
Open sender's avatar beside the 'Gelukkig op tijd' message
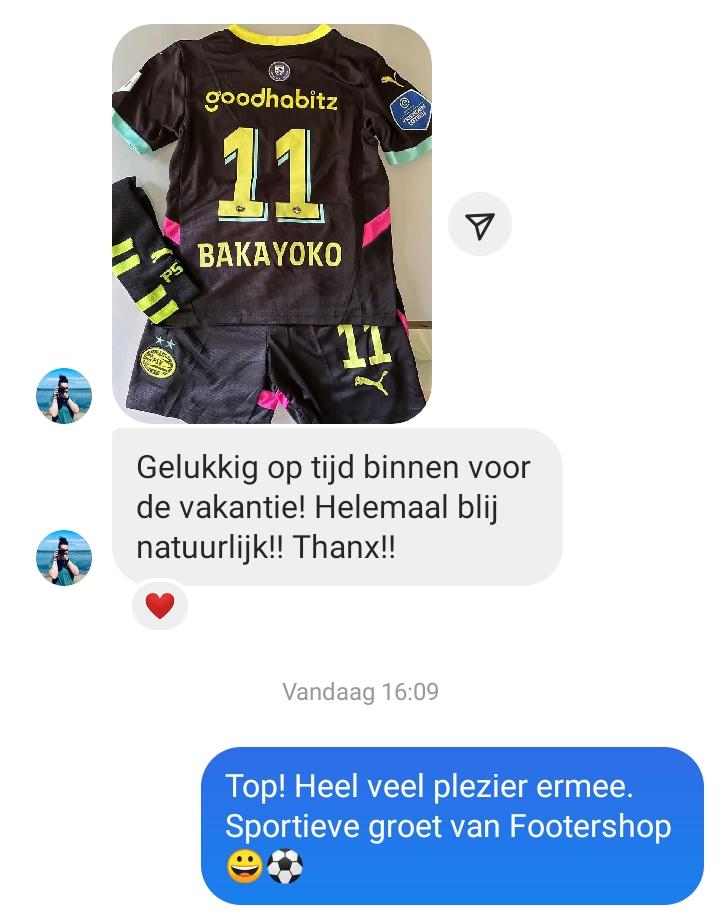coord(64,557)
